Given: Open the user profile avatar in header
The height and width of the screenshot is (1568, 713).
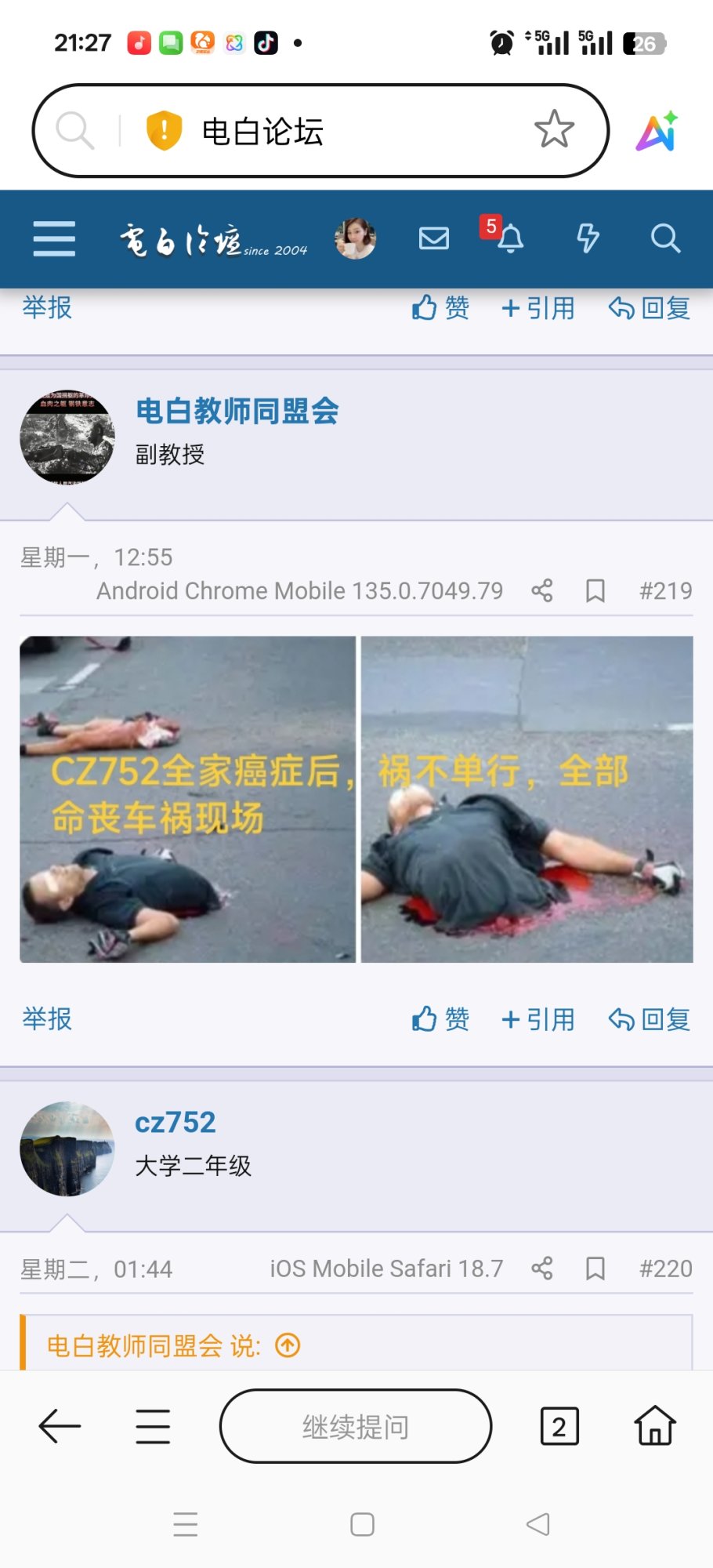Looking at the screenshot, I should point(355,238).
